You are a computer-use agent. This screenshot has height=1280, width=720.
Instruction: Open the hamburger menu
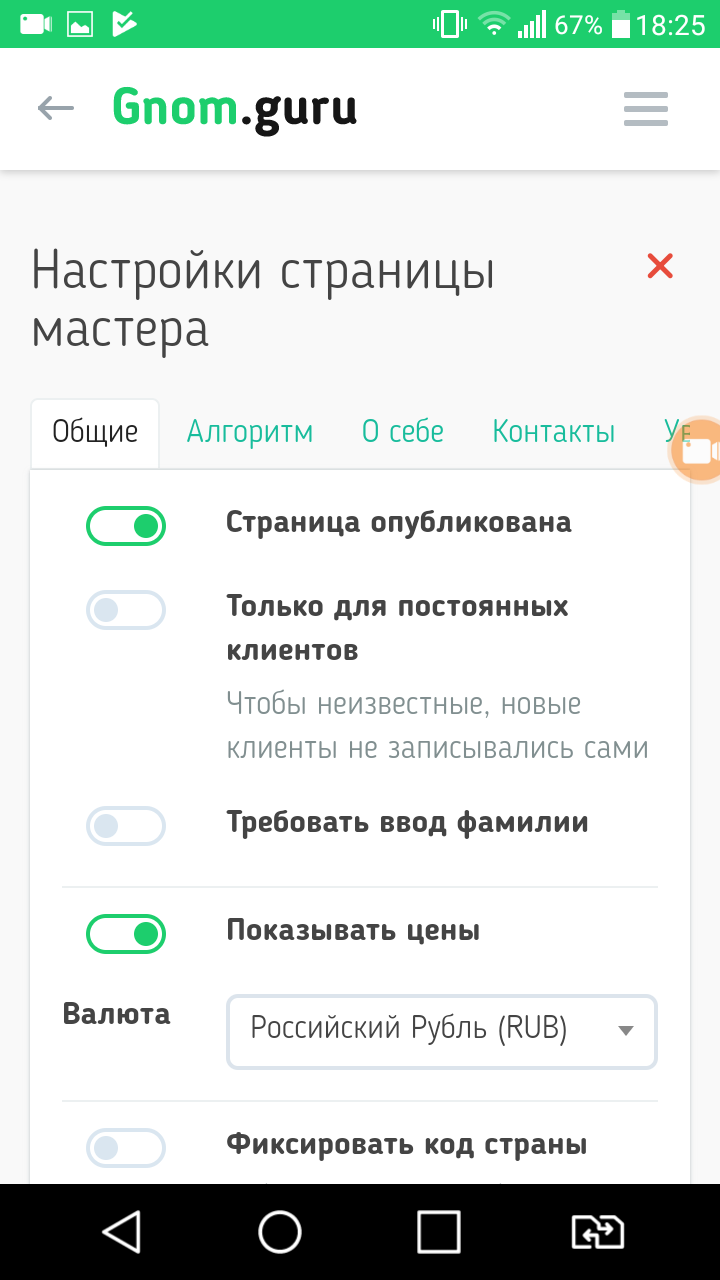pos(645,109)
